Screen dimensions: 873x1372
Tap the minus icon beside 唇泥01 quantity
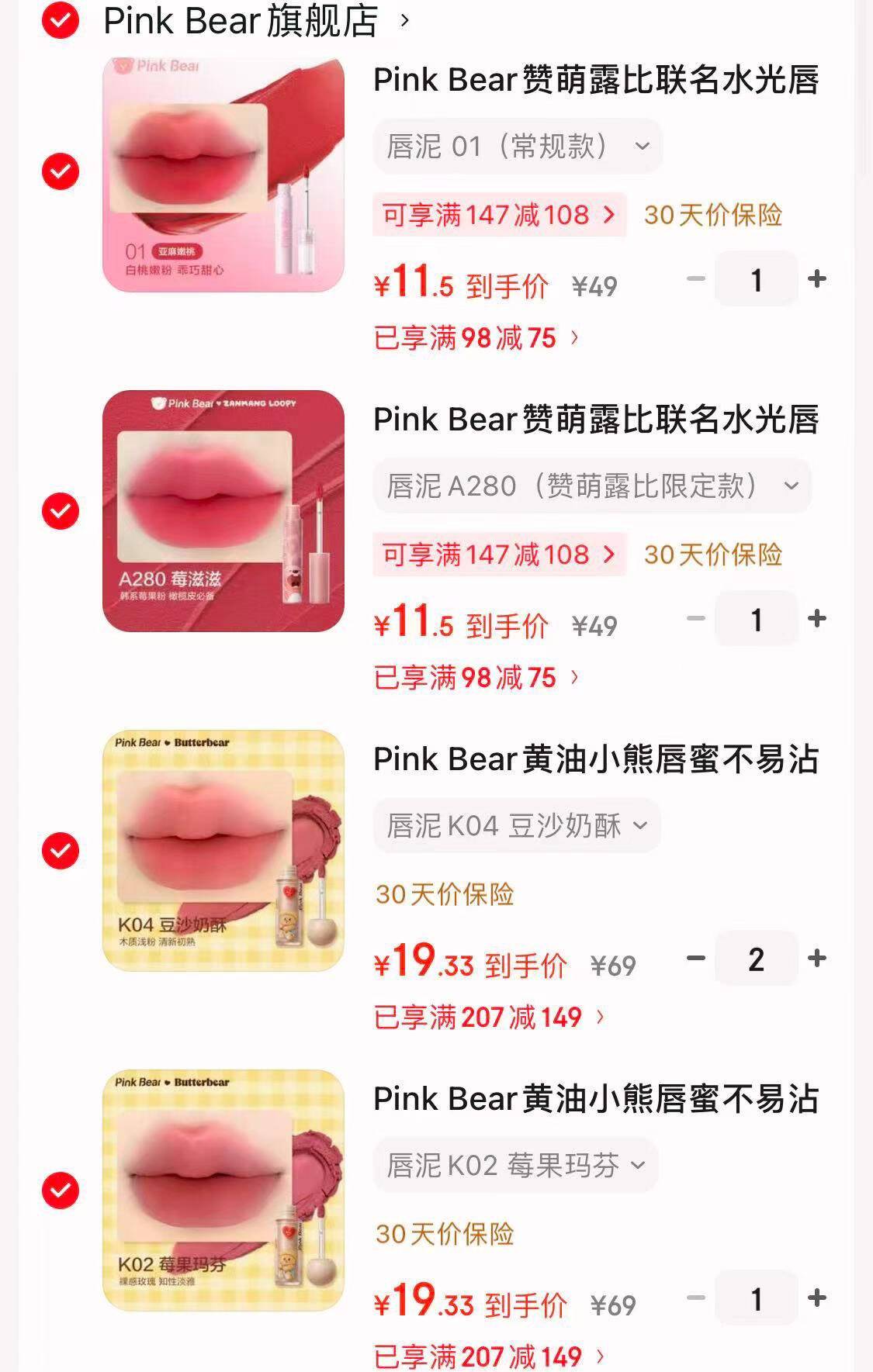point(693,278)
